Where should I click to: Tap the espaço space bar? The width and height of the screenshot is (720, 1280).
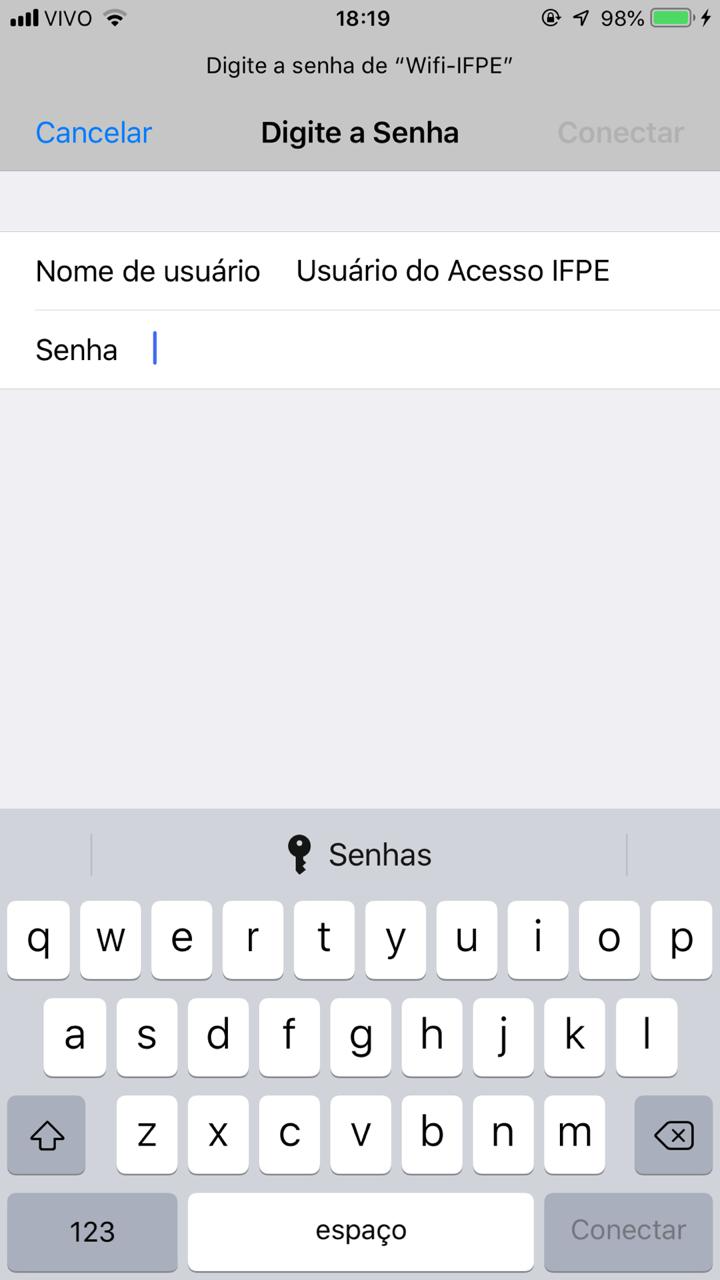(x=360, y=1231)
